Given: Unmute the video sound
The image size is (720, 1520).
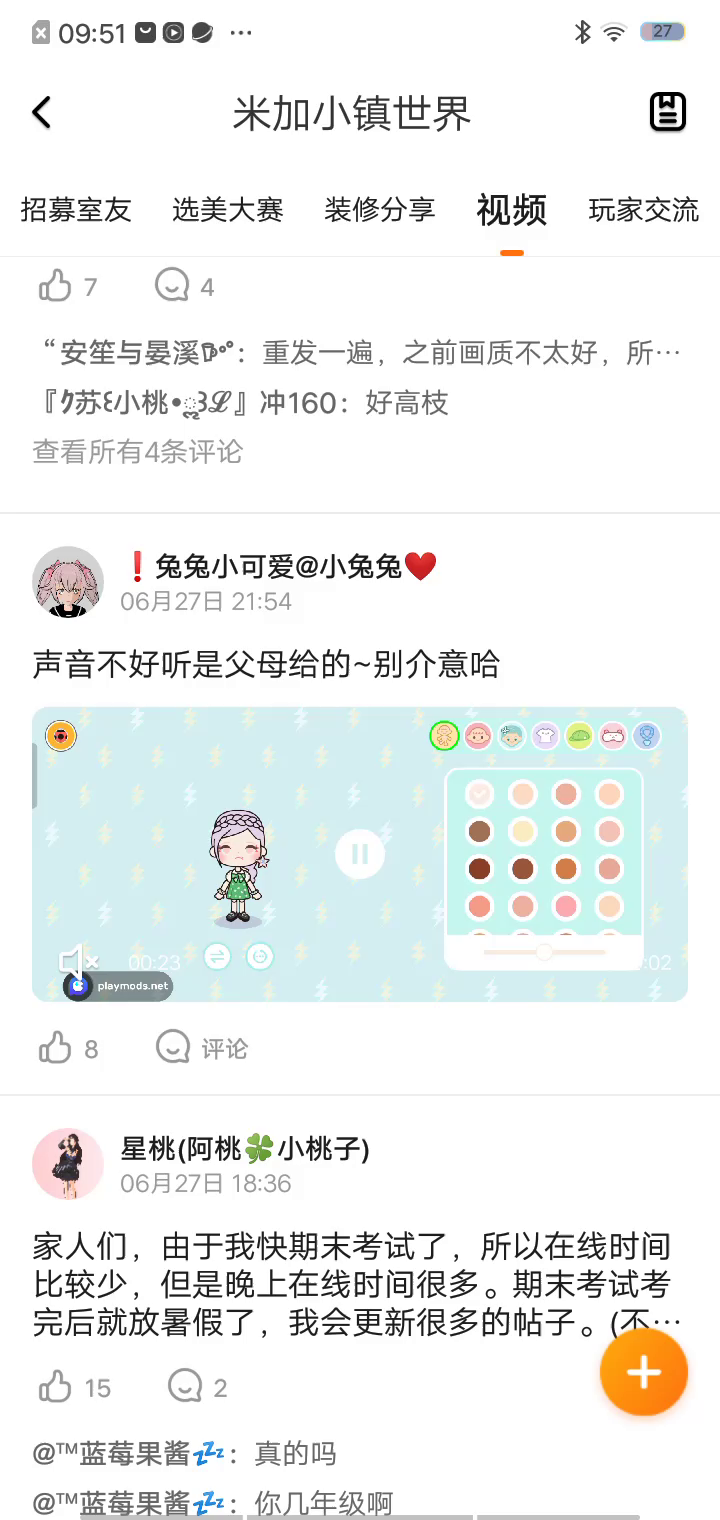Looking at the screenshot, I should point(77,962).
